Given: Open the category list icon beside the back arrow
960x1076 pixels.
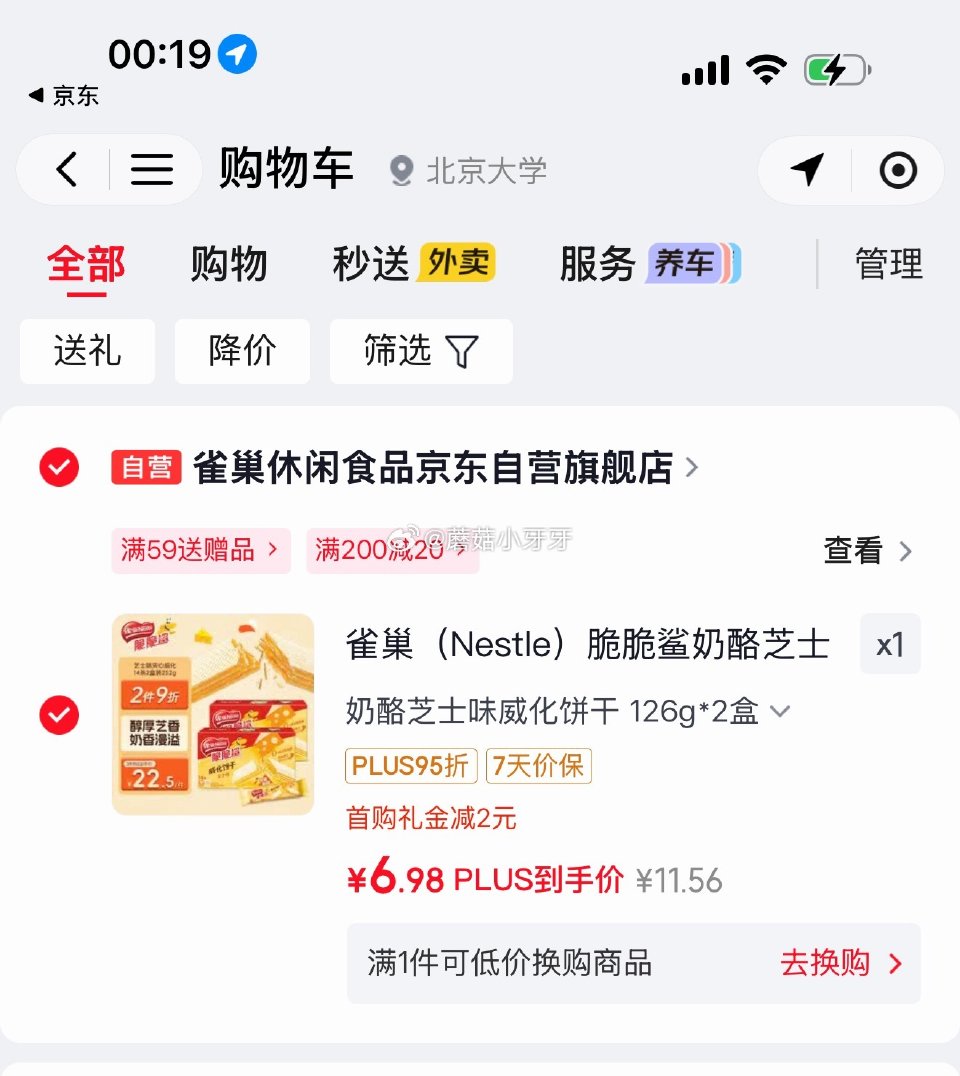Looking at the screenshot, I should click(152, 169).
